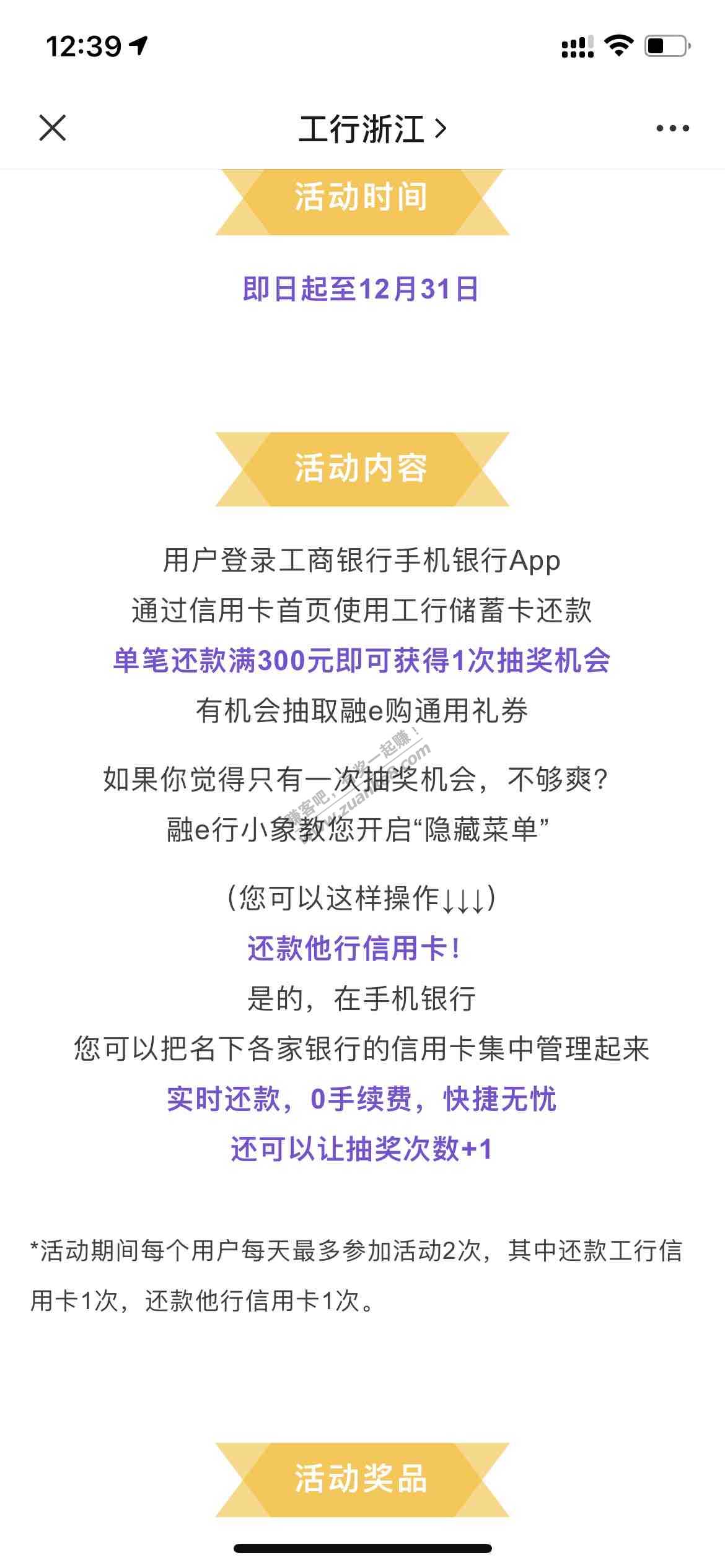Open the three-dot overflow menu

pyautogui.click(x=672, y=128)
